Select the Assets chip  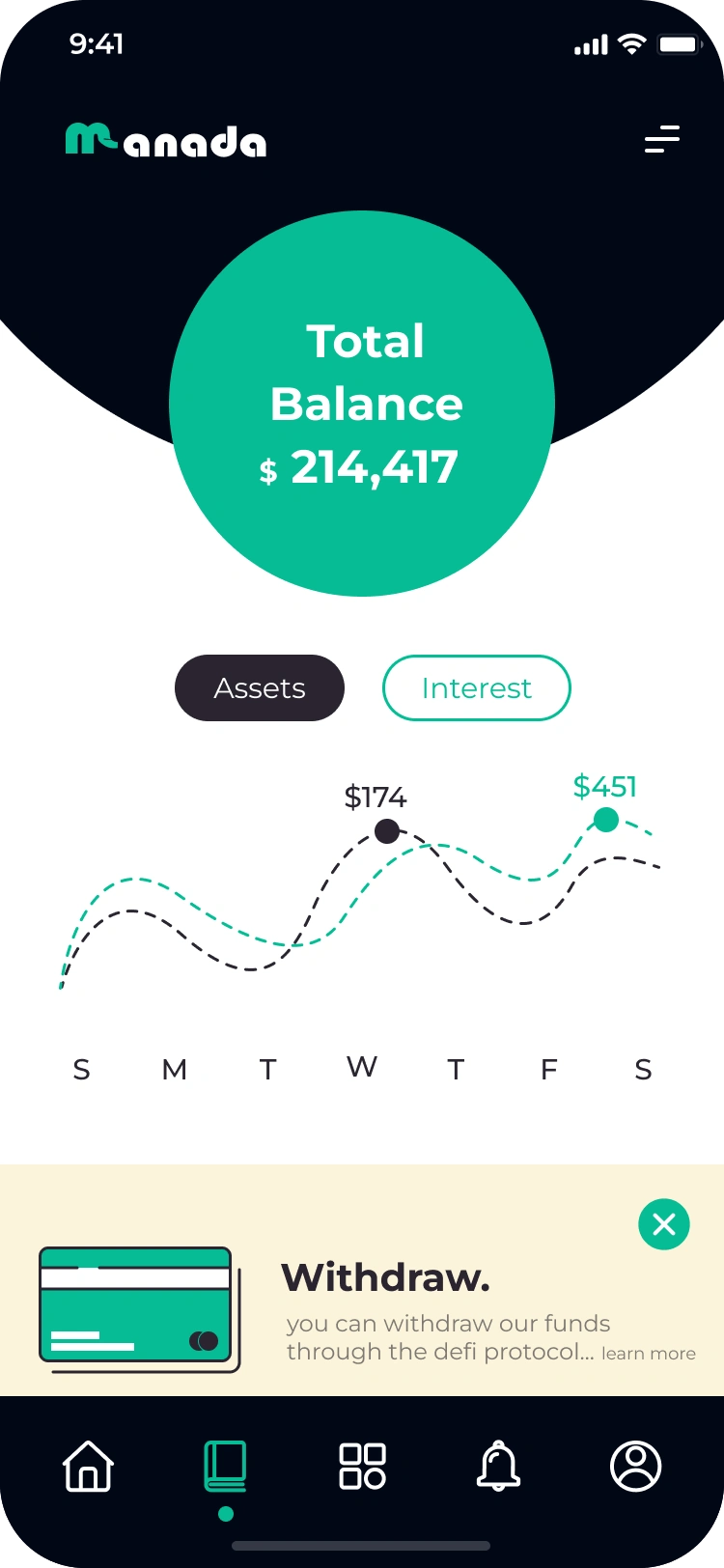[x=260, y=687]
